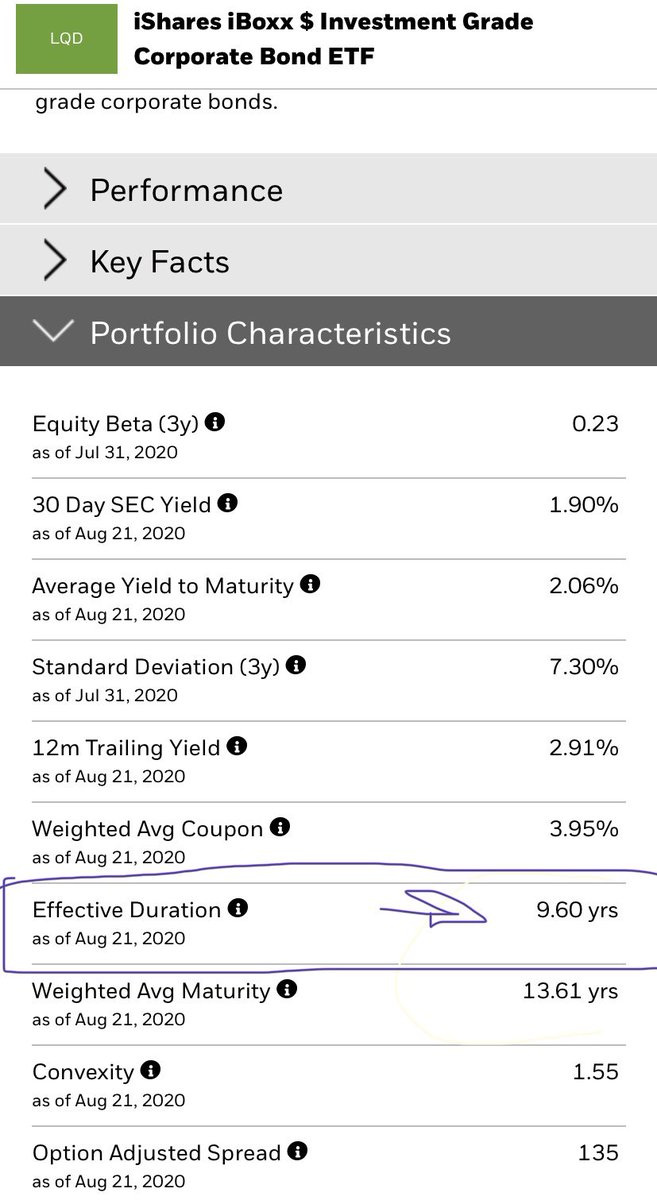Open the 30 Day SEC Yield info icon
Viewport: 657px width, 1200px height.
(228, 503)
